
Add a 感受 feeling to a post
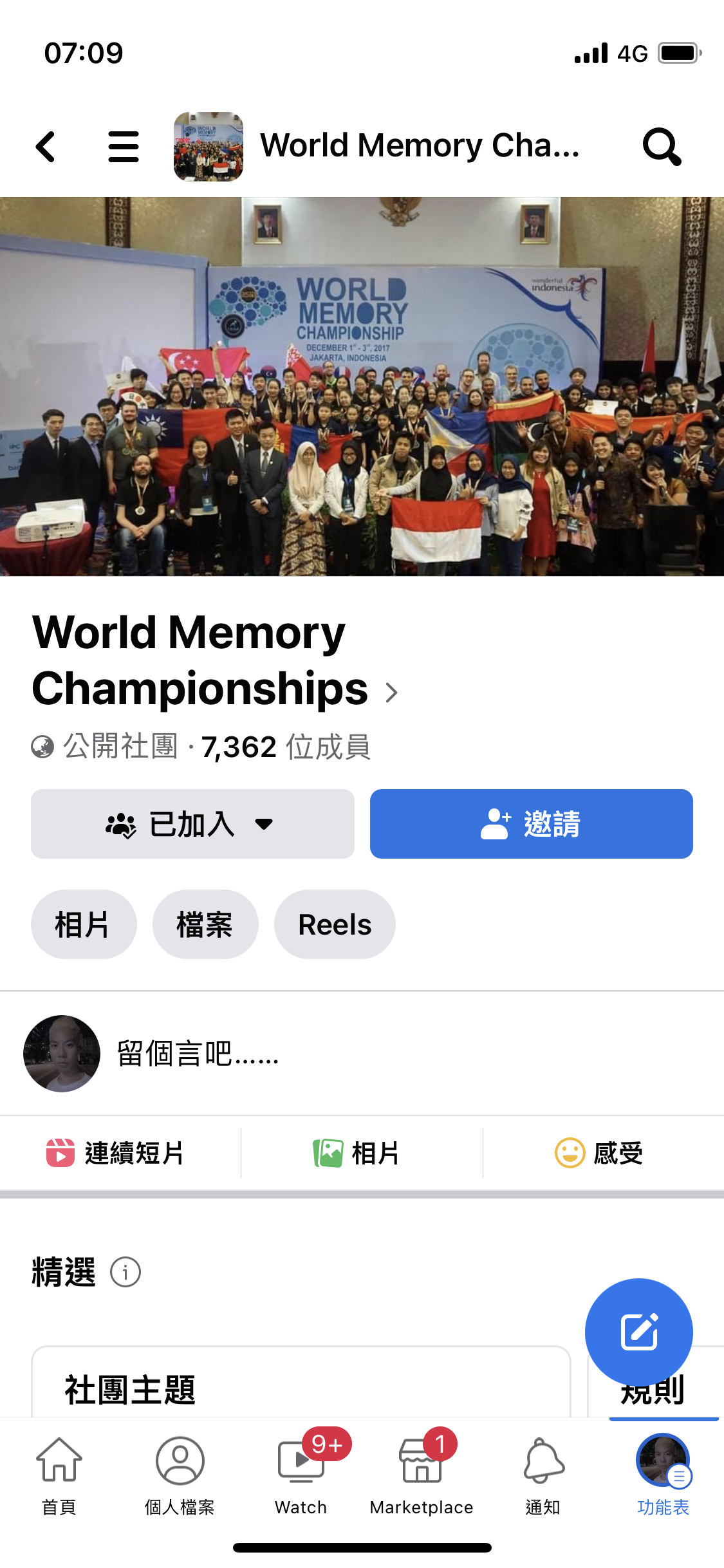tap(599, 1153)
